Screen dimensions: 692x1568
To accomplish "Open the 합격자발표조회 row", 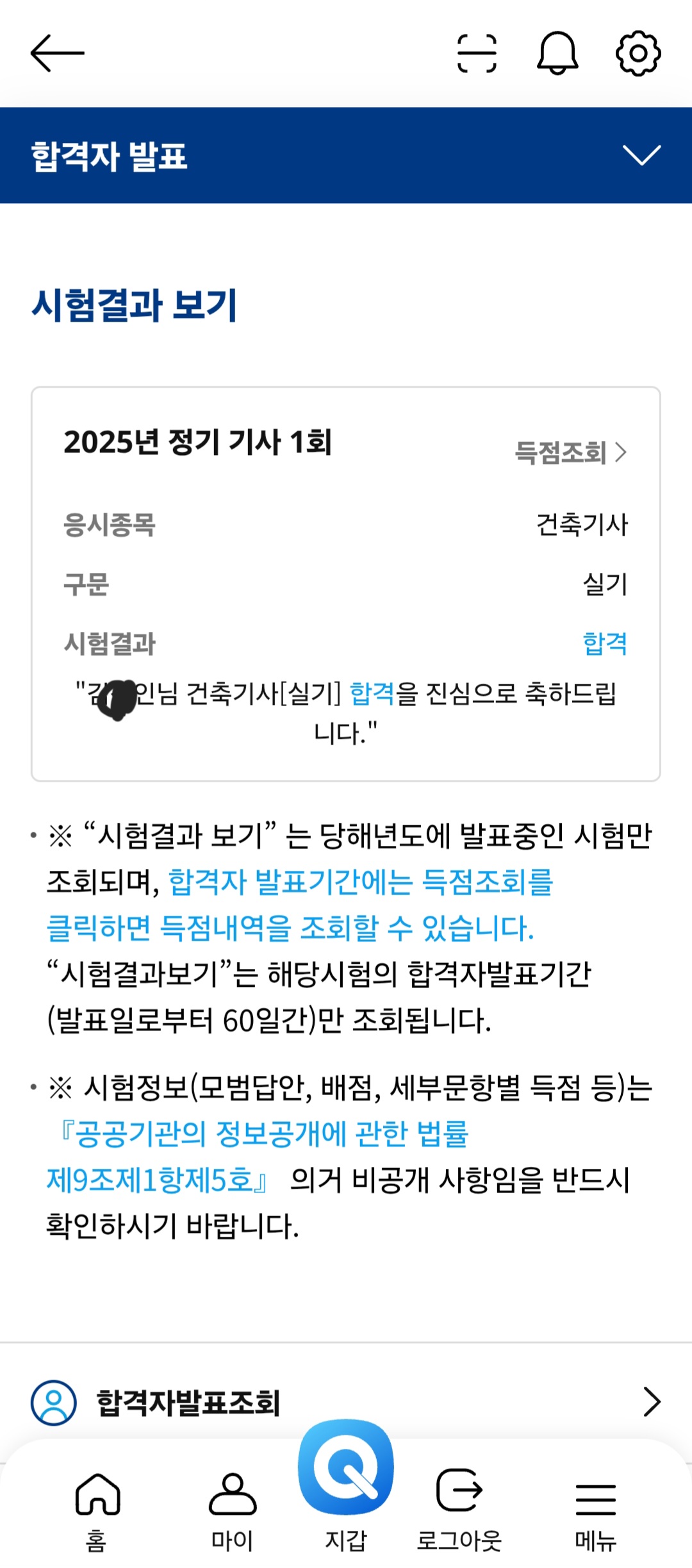I will (346, 1402).
